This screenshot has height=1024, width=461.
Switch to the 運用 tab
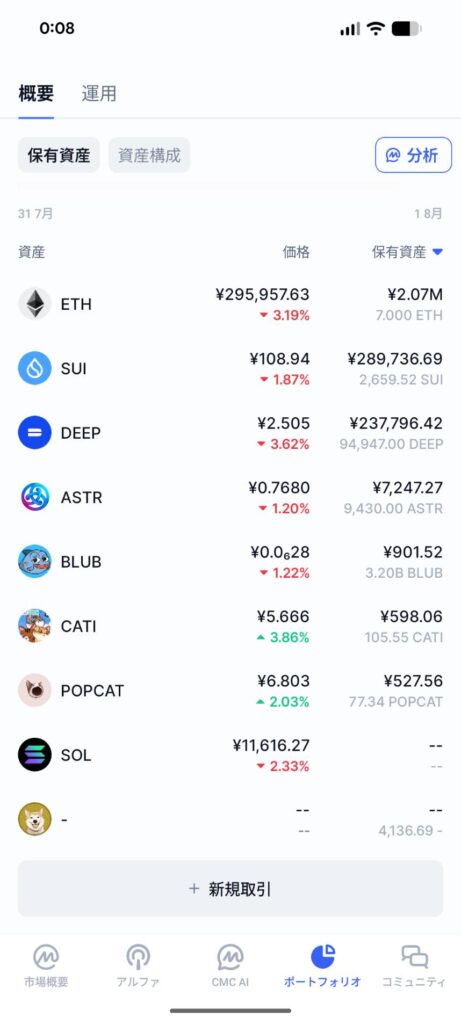(x=99, y=93)
